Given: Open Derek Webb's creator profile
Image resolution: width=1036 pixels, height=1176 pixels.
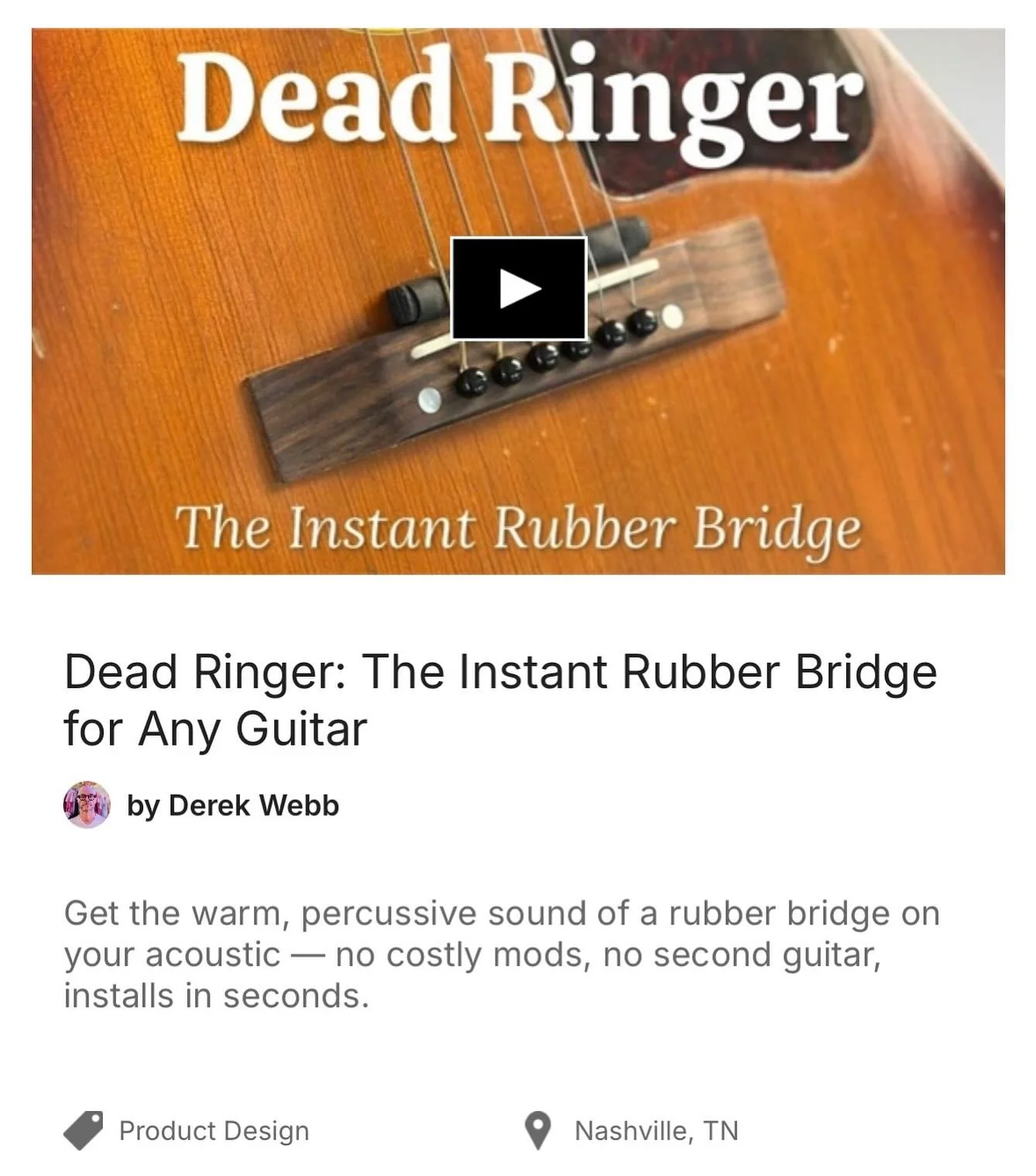Looking at the screenshot, I should [232, 805].
